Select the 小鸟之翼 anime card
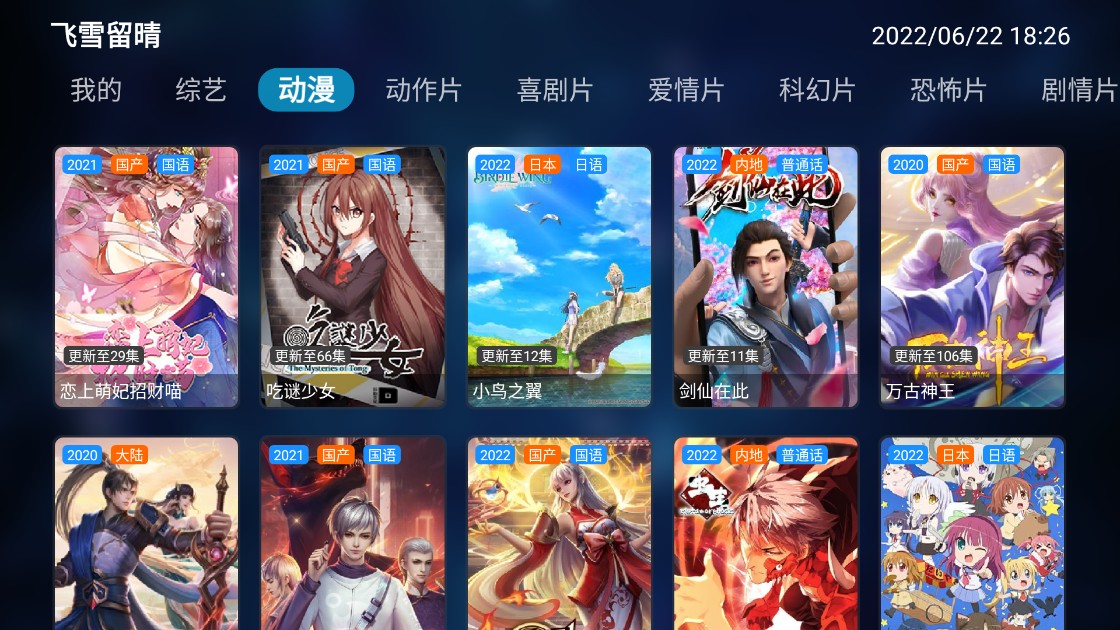Screen dimensions: 1120x630 point(559,277)
